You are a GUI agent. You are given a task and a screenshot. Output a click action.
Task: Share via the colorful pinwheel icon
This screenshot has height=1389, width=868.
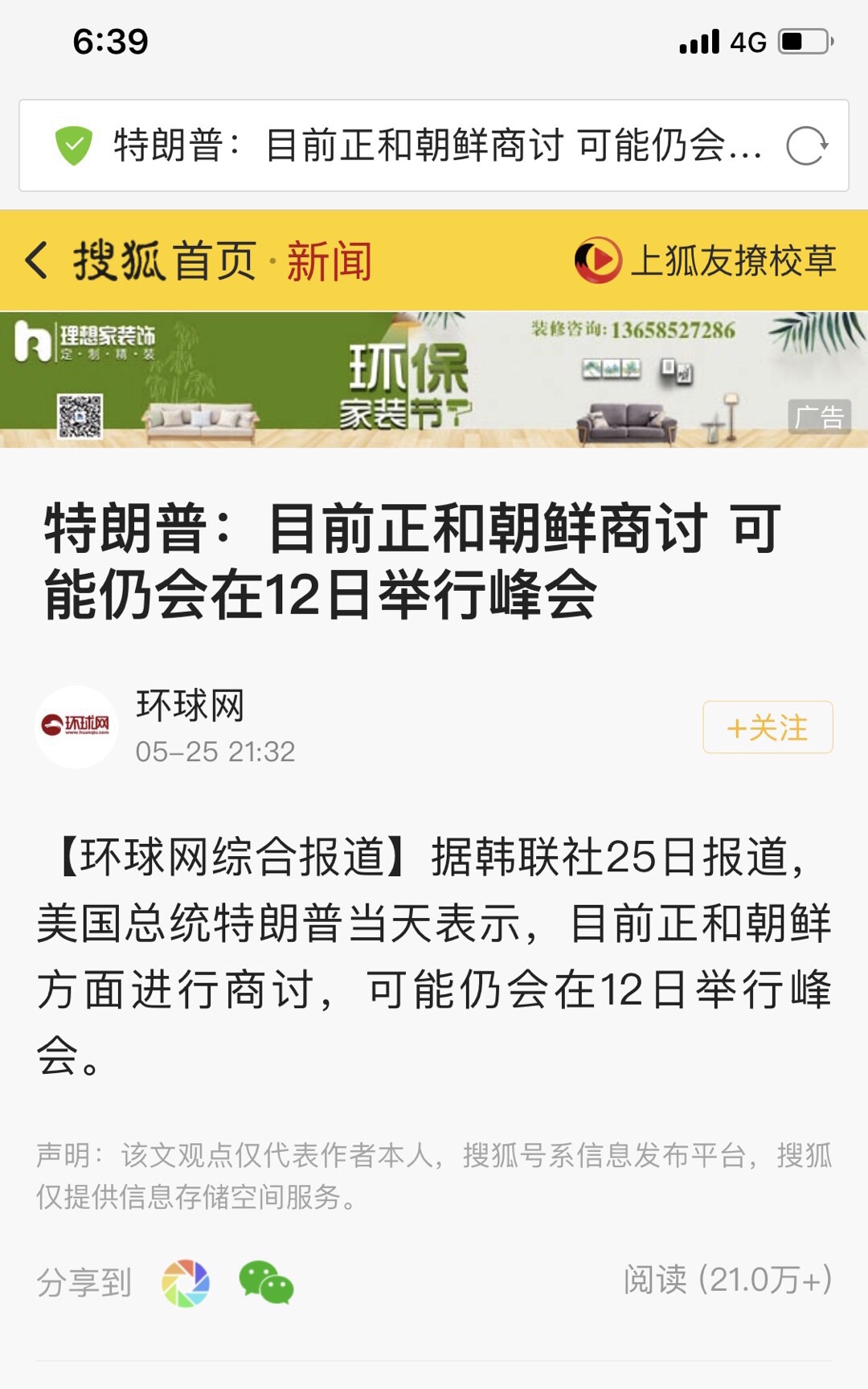[186, 1283]
